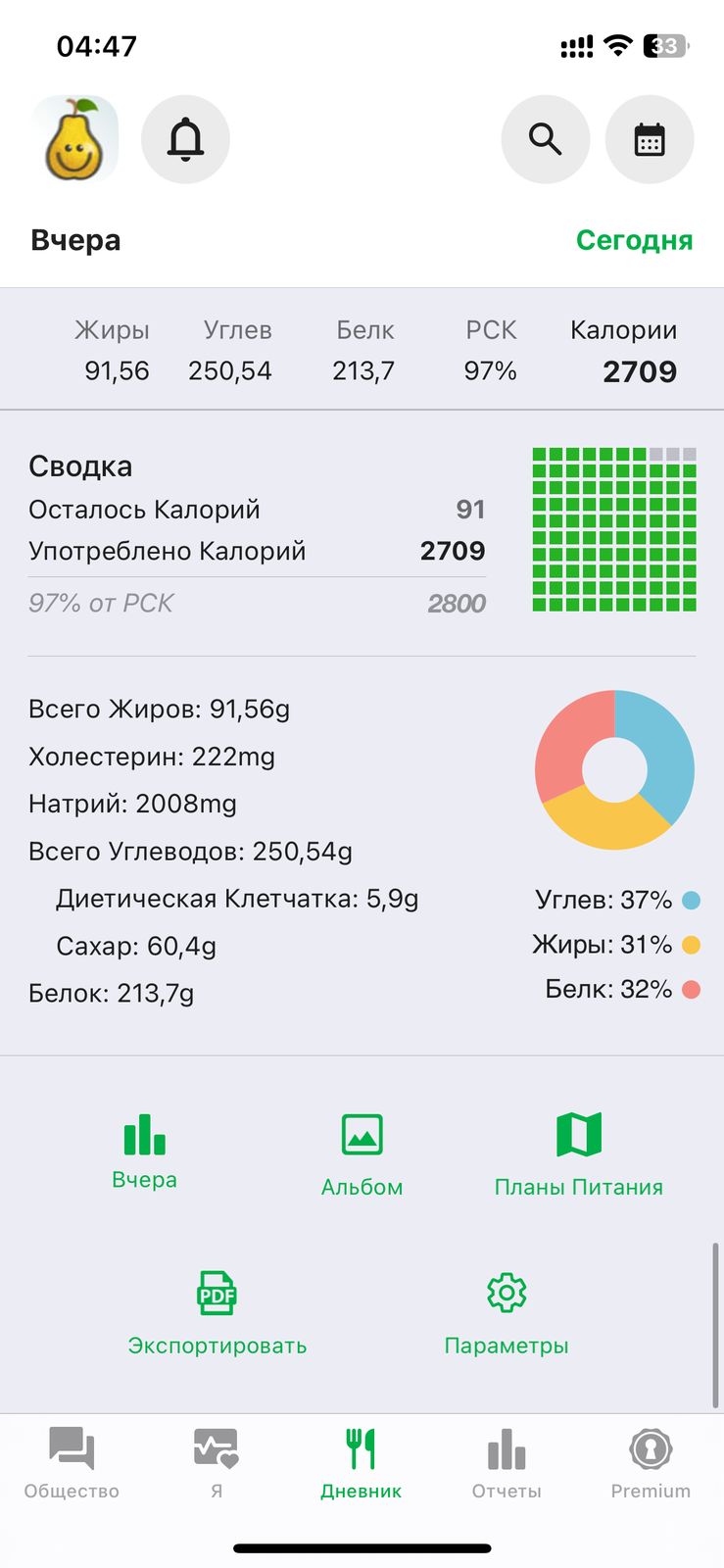Switch to the Я tab

[x=217, y=1464]
